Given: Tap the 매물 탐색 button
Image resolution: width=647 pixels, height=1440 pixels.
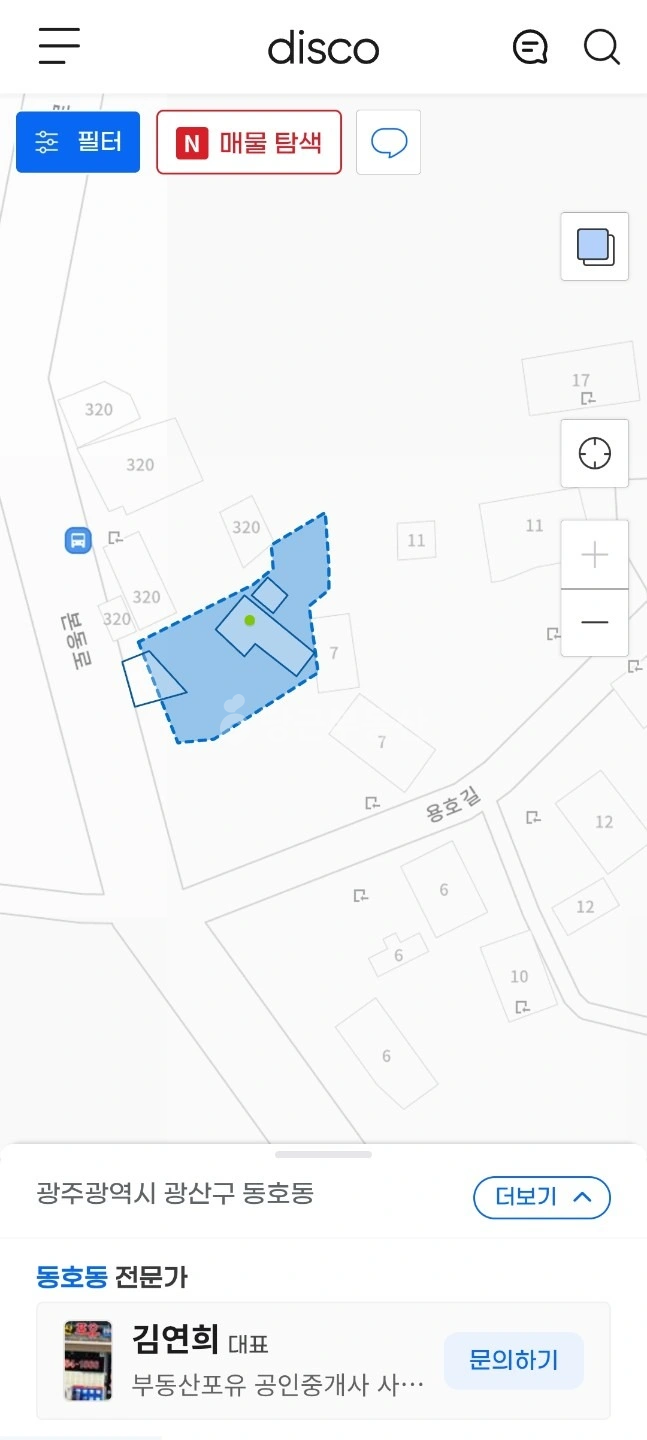Looking at the screenshot, I should pyautogui.click(x=249, y=142).
